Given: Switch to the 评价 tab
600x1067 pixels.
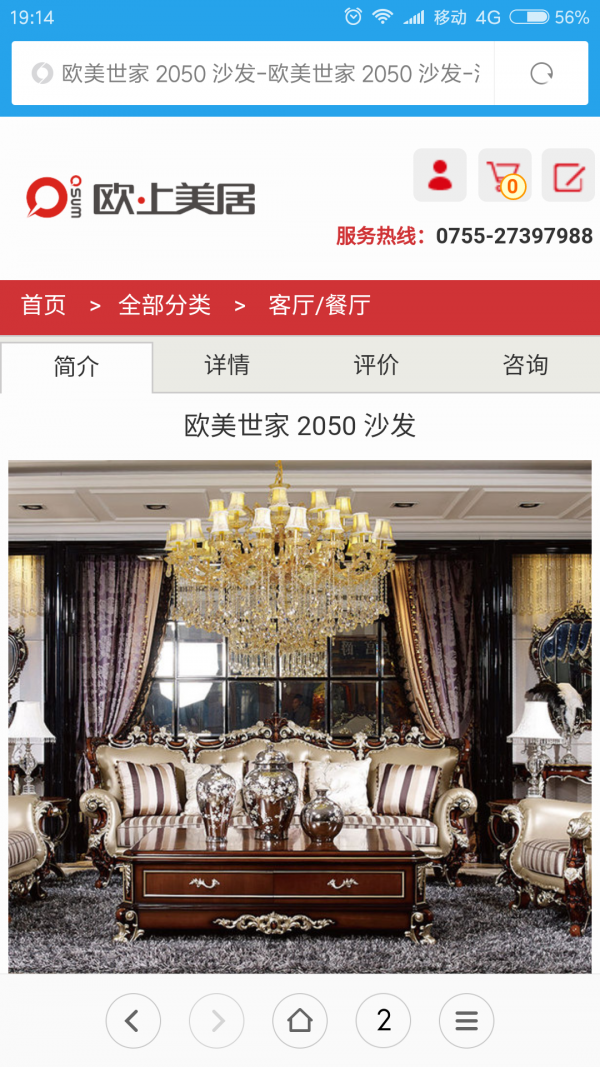Looking at the screenshot, I should coord(376,366).
